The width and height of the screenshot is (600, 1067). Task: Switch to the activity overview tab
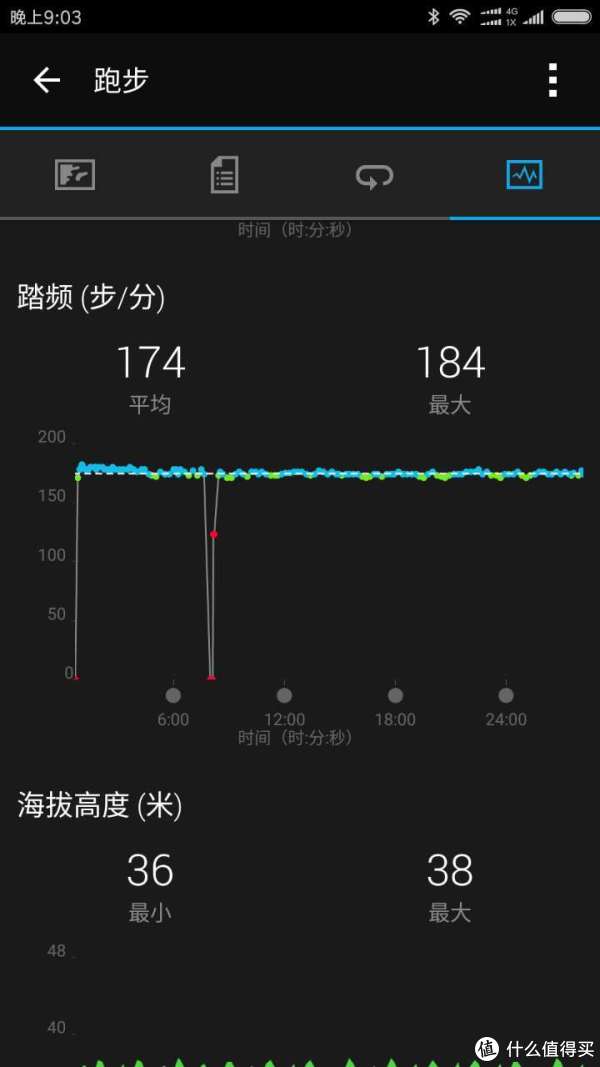point(75,175)
